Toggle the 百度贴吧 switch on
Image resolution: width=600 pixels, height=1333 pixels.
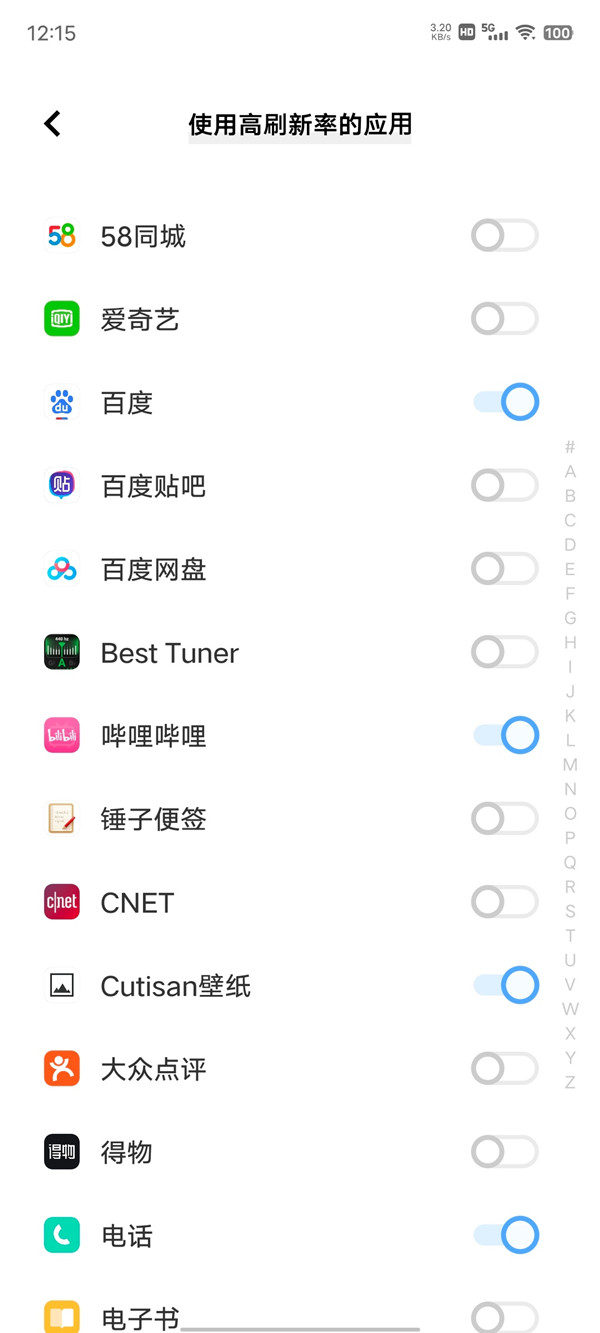click(x=505, y=486)
